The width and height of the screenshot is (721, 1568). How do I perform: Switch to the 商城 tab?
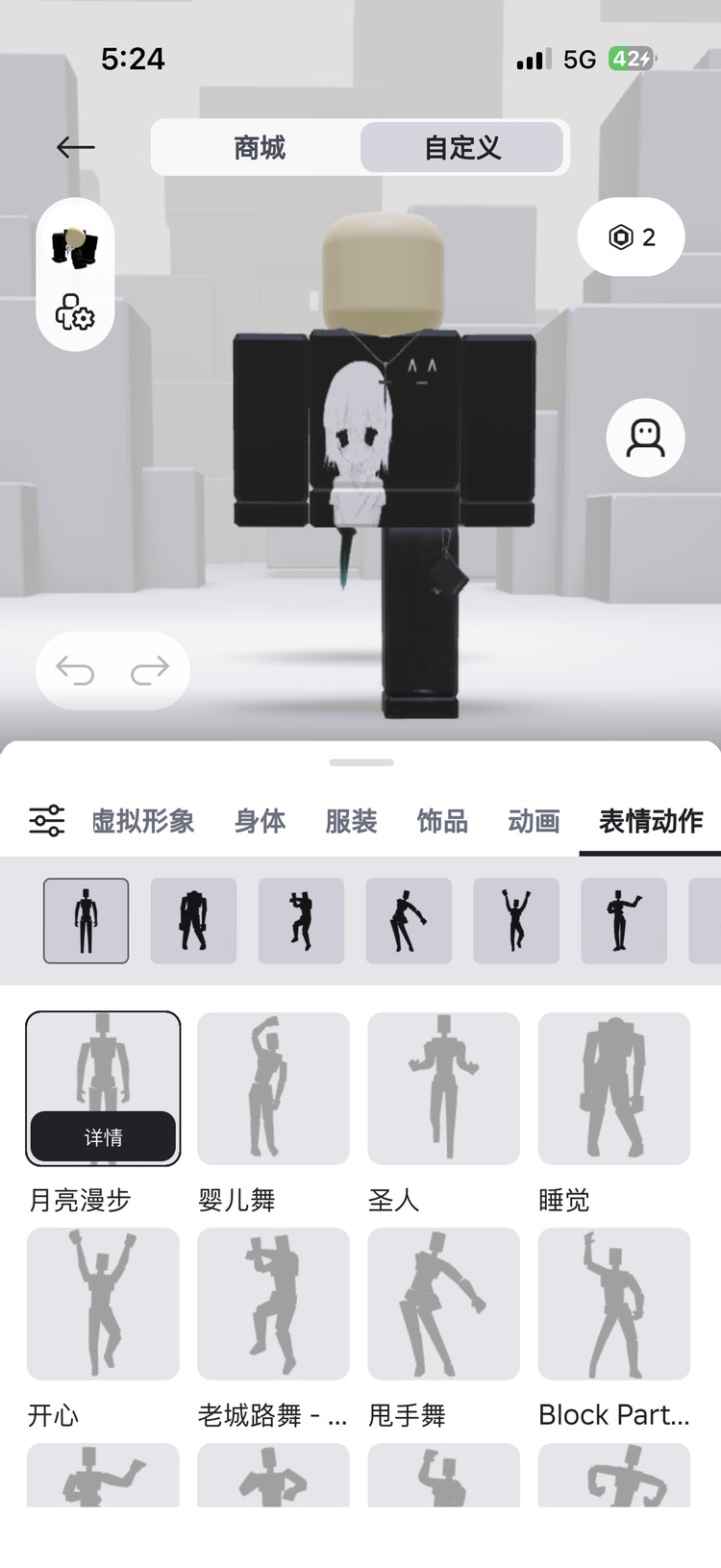tap(260, 147)
